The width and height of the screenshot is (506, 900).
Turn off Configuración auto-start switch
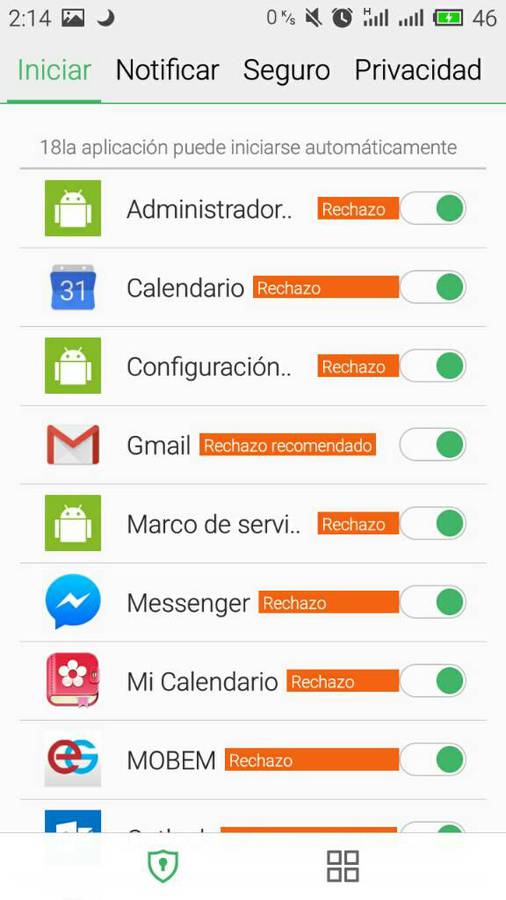[x=433, y=366]
